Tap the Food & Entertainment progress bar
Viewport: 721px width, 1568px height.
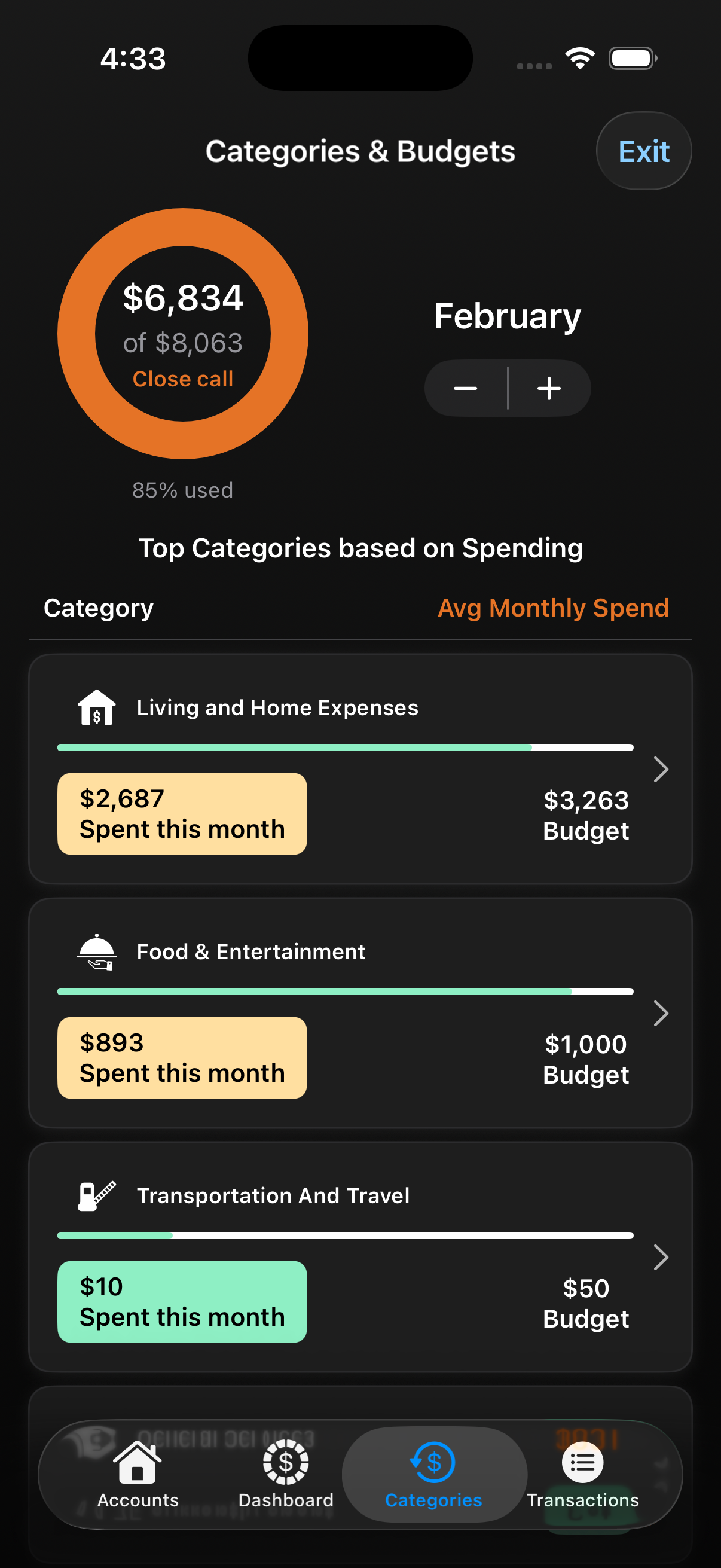[344, 991]
